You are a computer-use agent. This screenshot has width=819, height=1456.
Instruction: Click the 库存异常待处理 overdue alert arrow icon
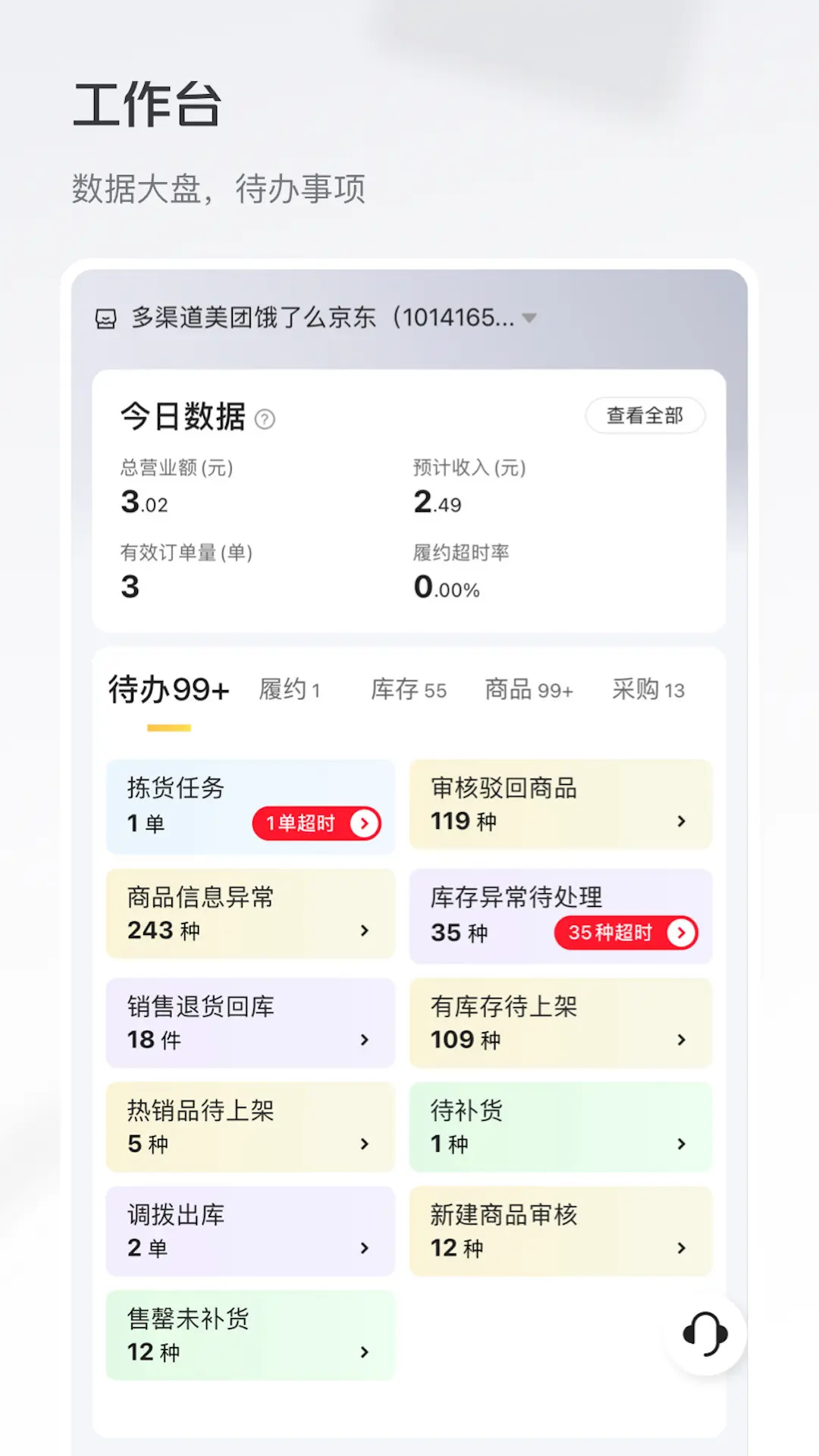tap(680, 933)
